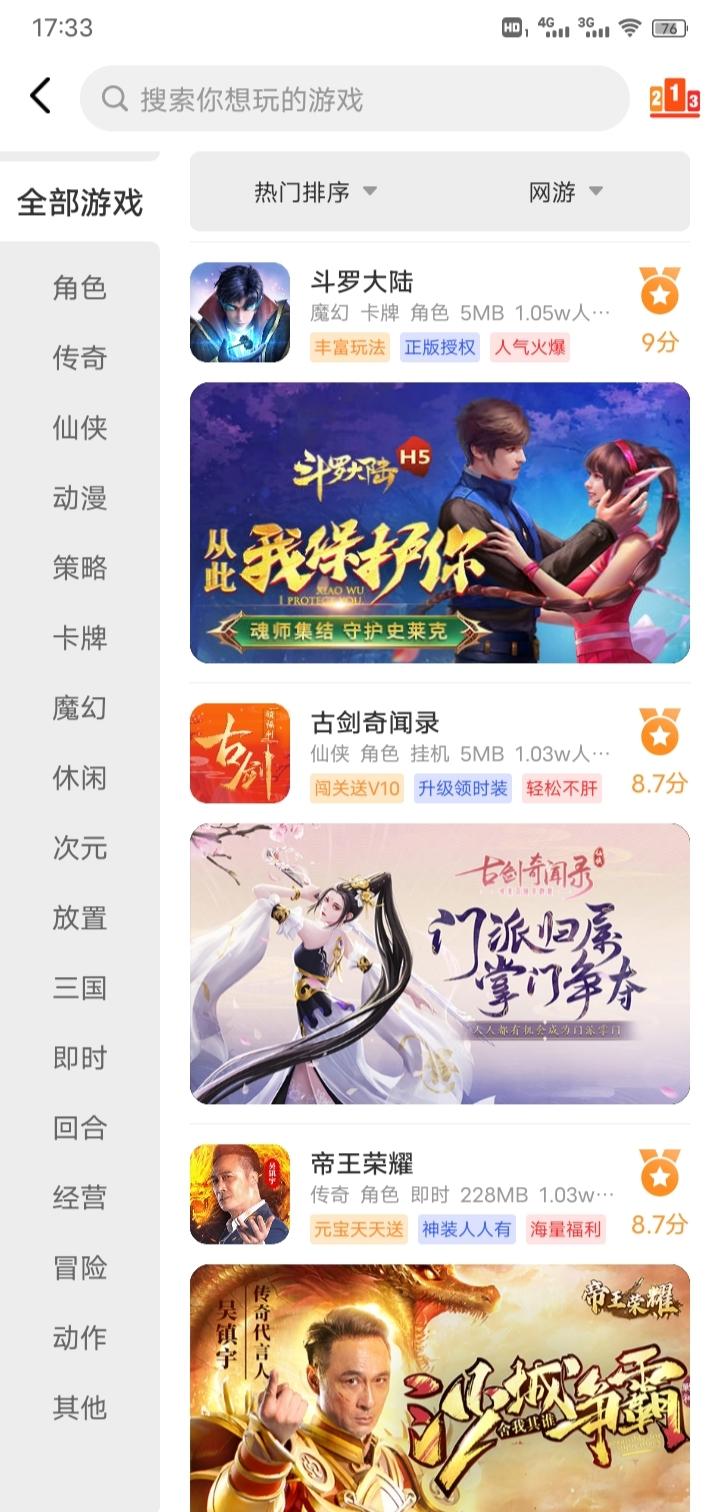Tap the 古剑奇闻录 game icon
Viewport: 720px width, 1512px height.
pos(240,752)
